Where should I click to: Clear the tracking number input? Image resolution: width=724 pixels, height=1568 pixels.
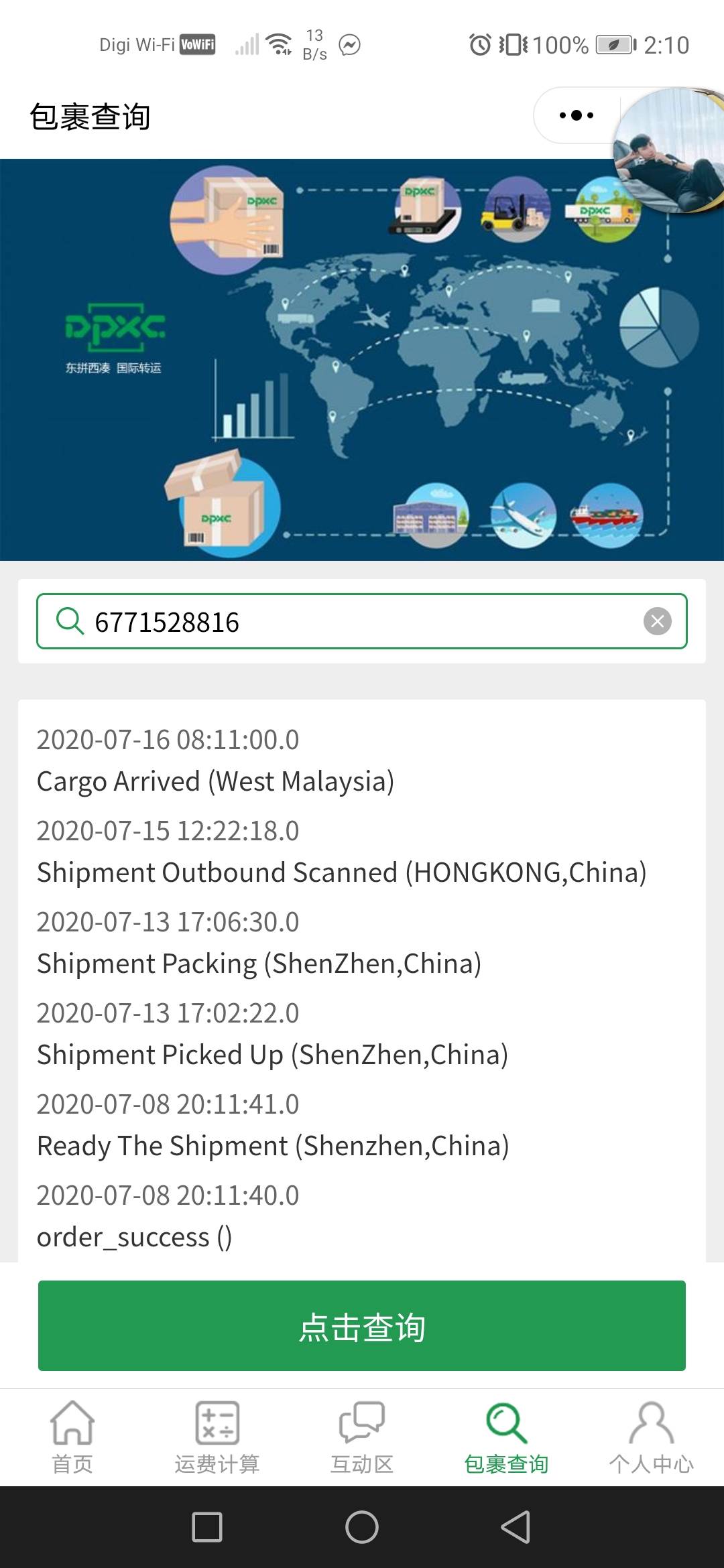click(657, 622)
